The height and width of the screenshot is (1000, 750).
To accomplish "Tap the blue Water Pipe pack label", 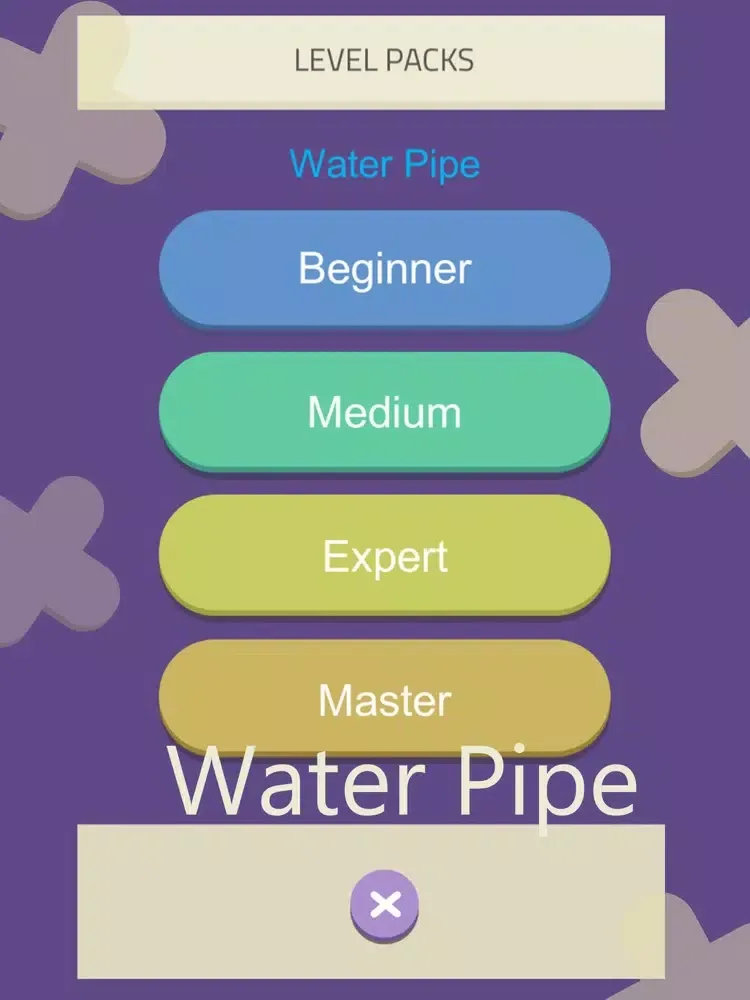I will tap(384, 163).
